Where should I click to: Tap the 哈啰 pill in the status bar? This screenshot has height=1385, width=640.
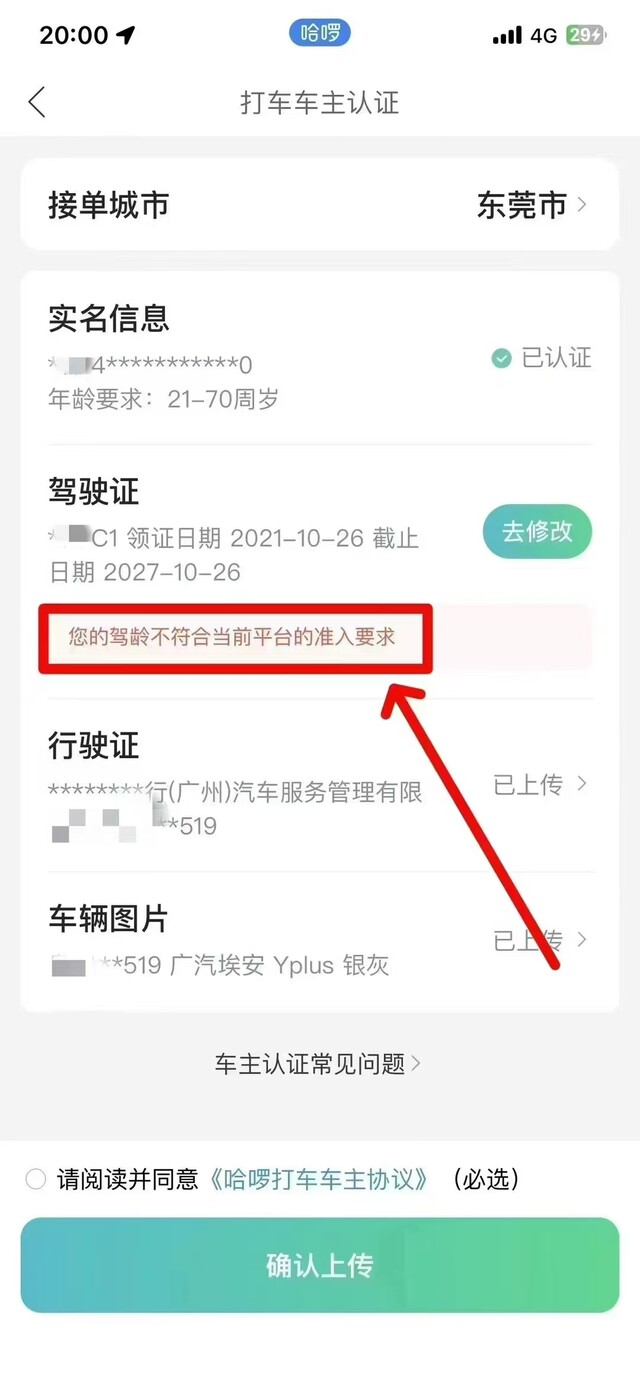click(x=320, y=34)
